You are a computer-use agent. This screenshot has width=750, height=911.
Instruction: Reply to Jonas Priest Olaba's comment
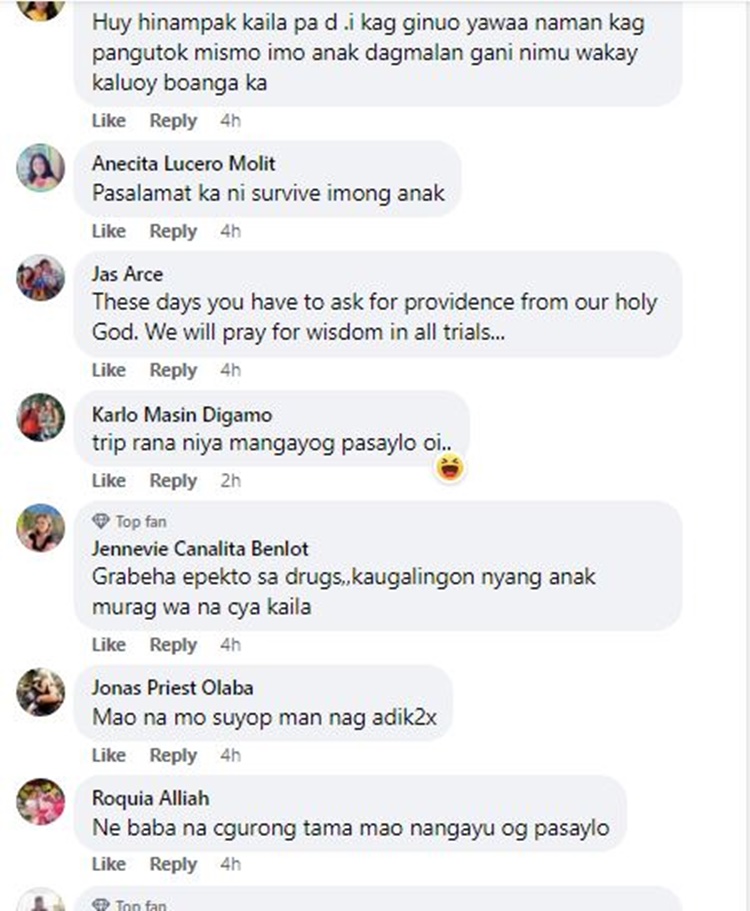click(173, 755)
